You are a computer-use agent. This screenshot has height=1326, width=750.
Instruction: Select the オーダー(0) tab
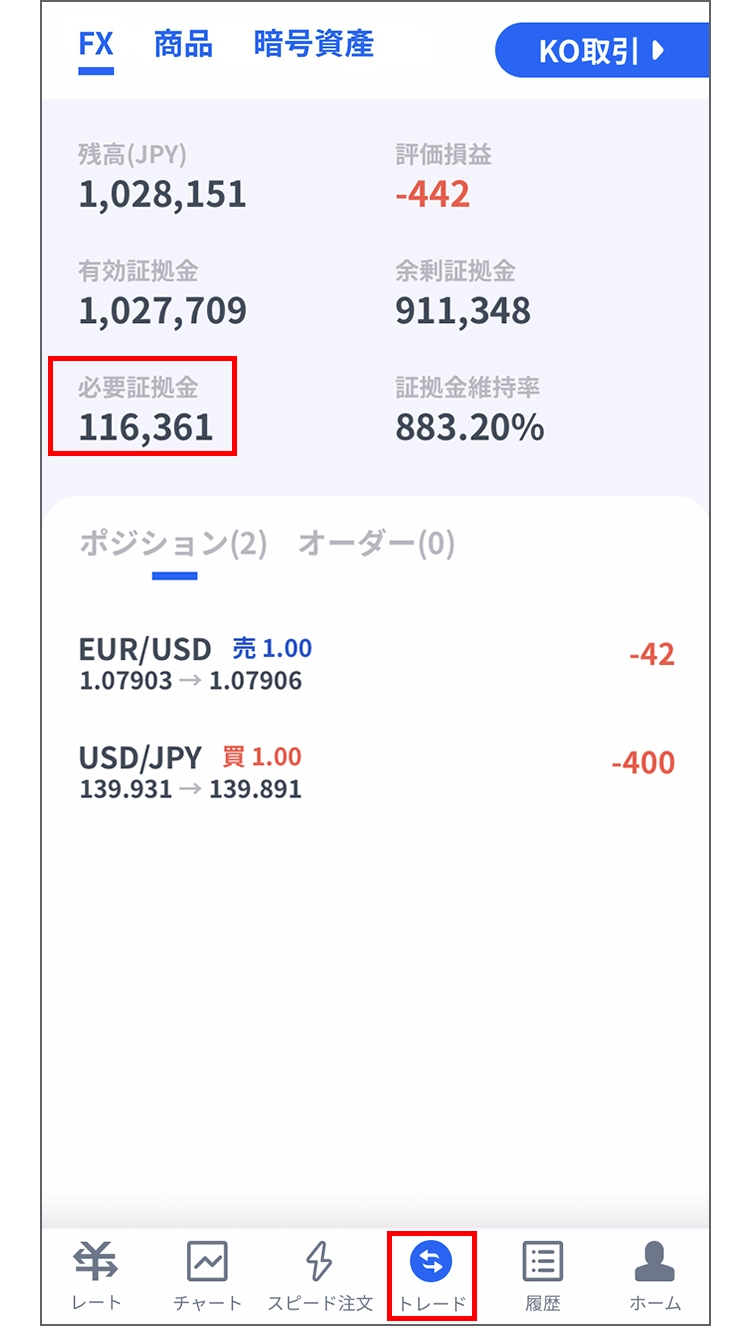coord(376,545)
